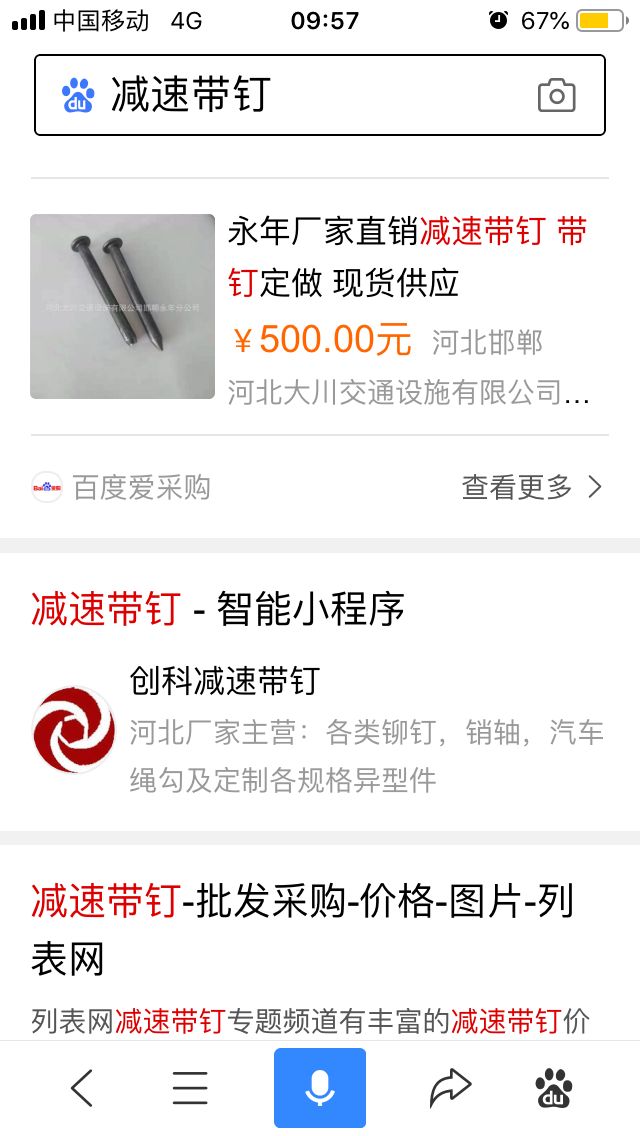
Task: Tap 查看更多 to view more products
Action: (x=532, y=487)
